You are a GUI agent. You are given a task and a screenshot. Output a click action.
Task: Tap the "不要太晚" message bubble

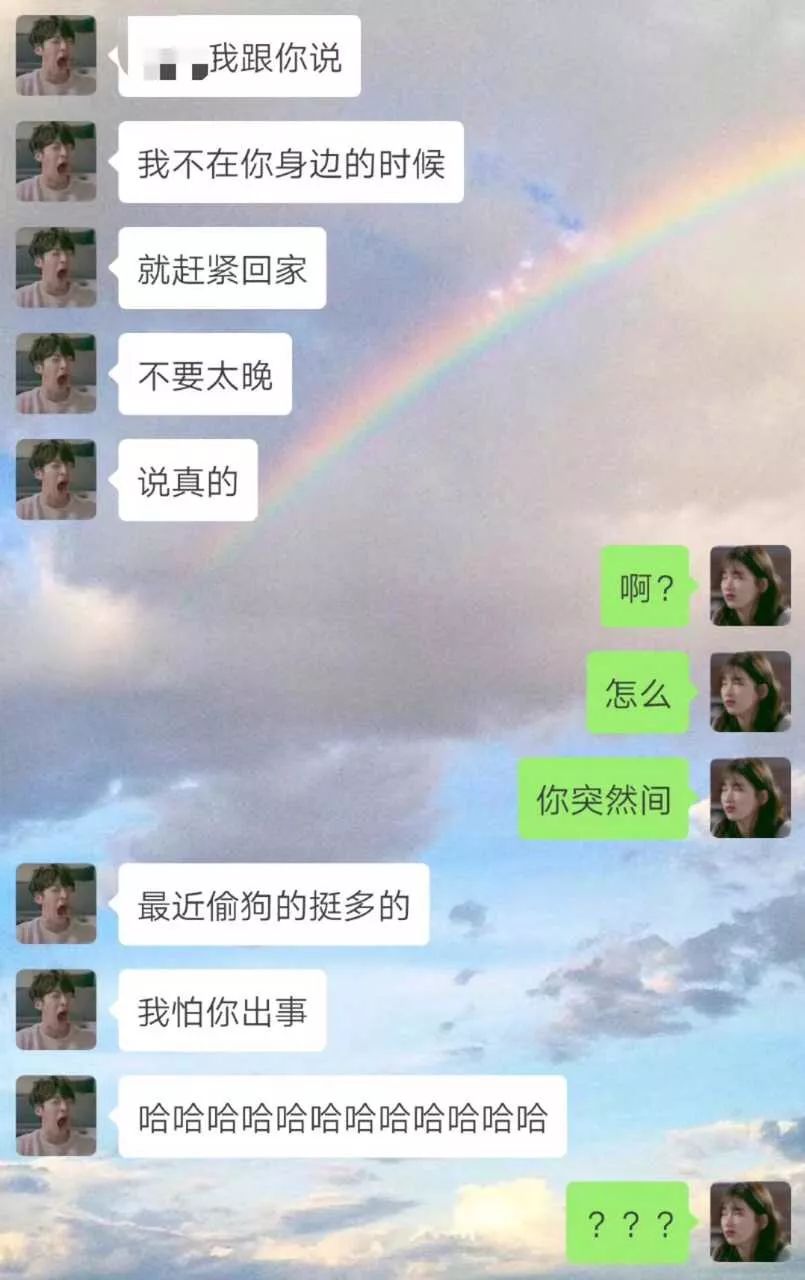[205, 375]
